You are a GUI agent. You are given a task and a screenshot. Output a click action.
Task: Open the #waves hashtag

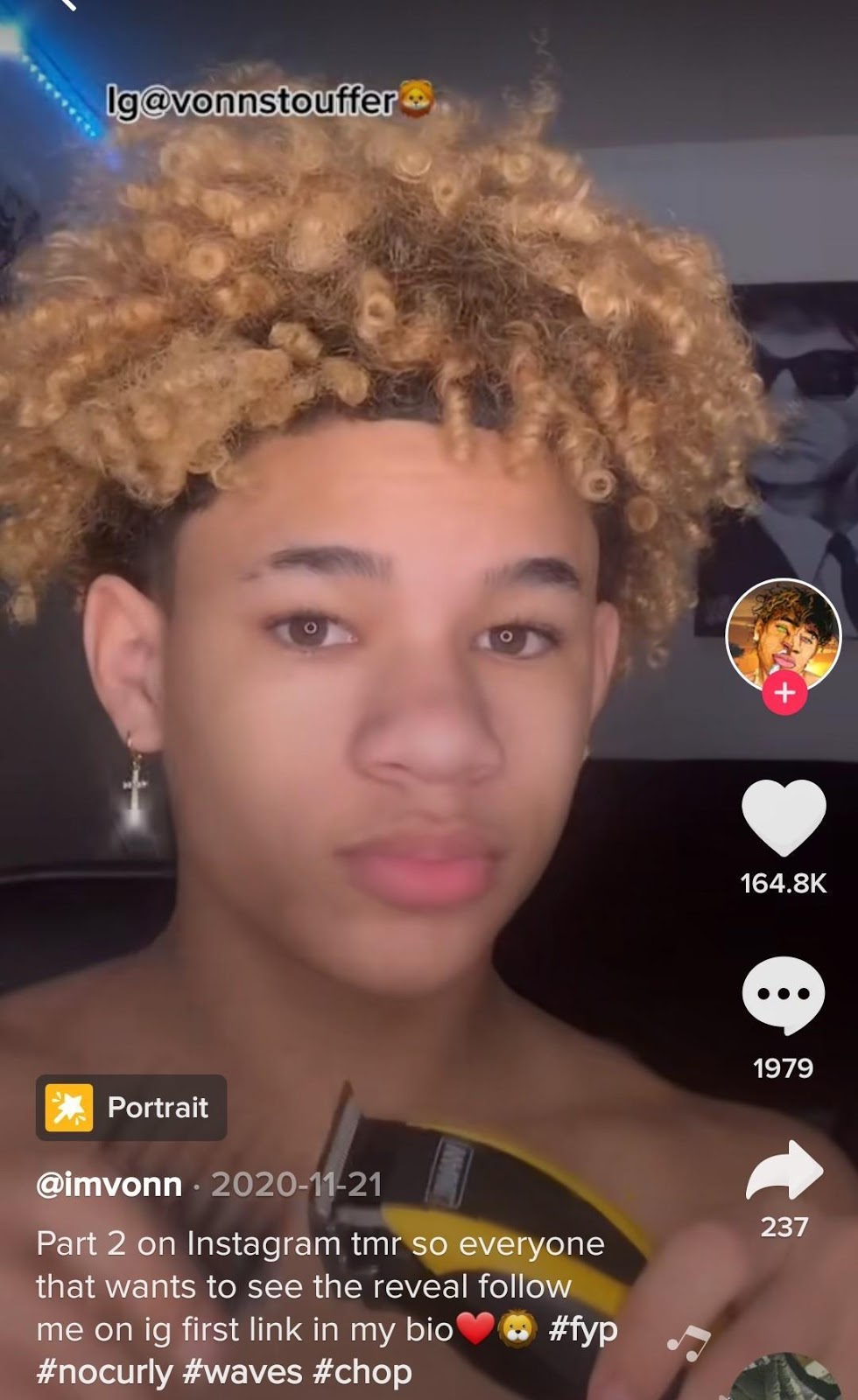(x=242, y=1372)
